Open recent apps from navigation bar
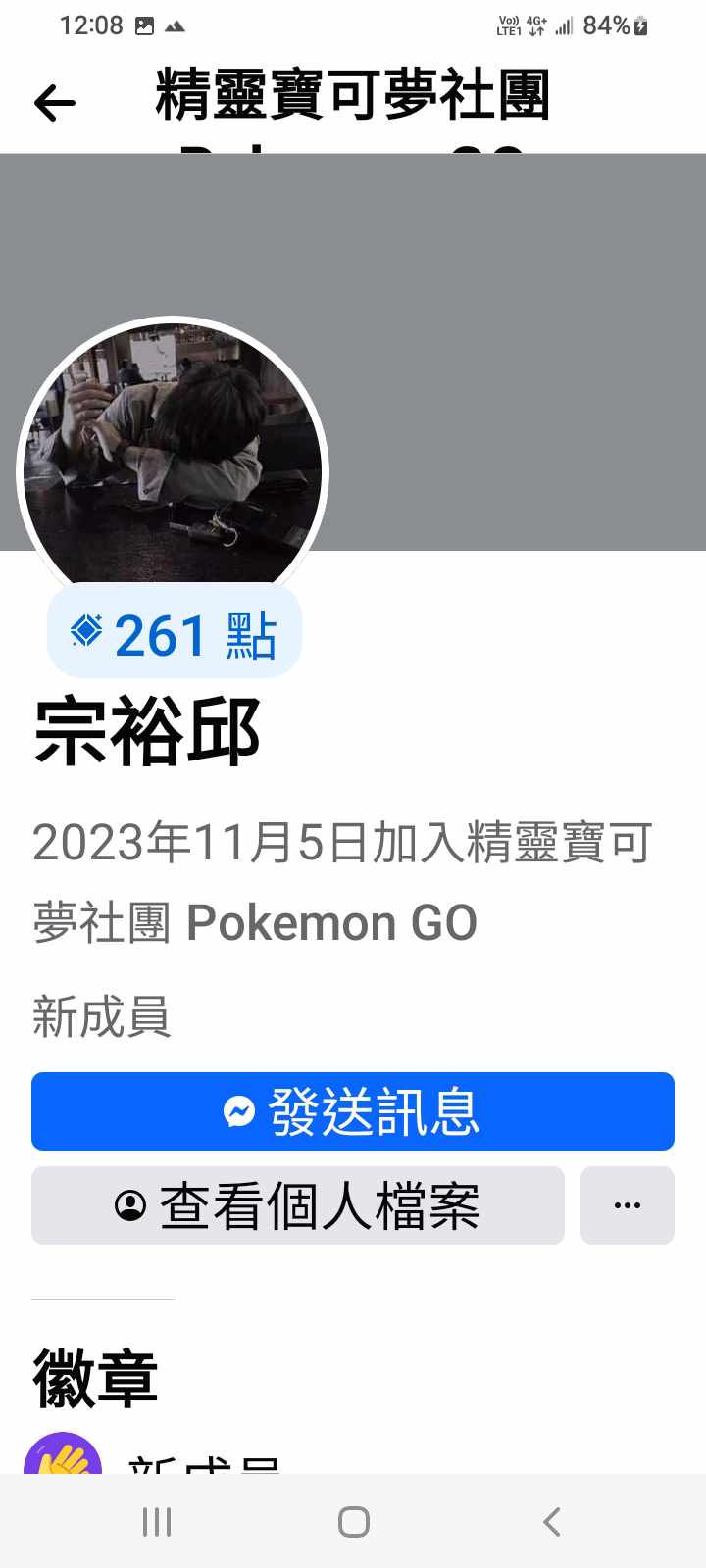Screen dimensions: 706x1568 pos(157,1522)
